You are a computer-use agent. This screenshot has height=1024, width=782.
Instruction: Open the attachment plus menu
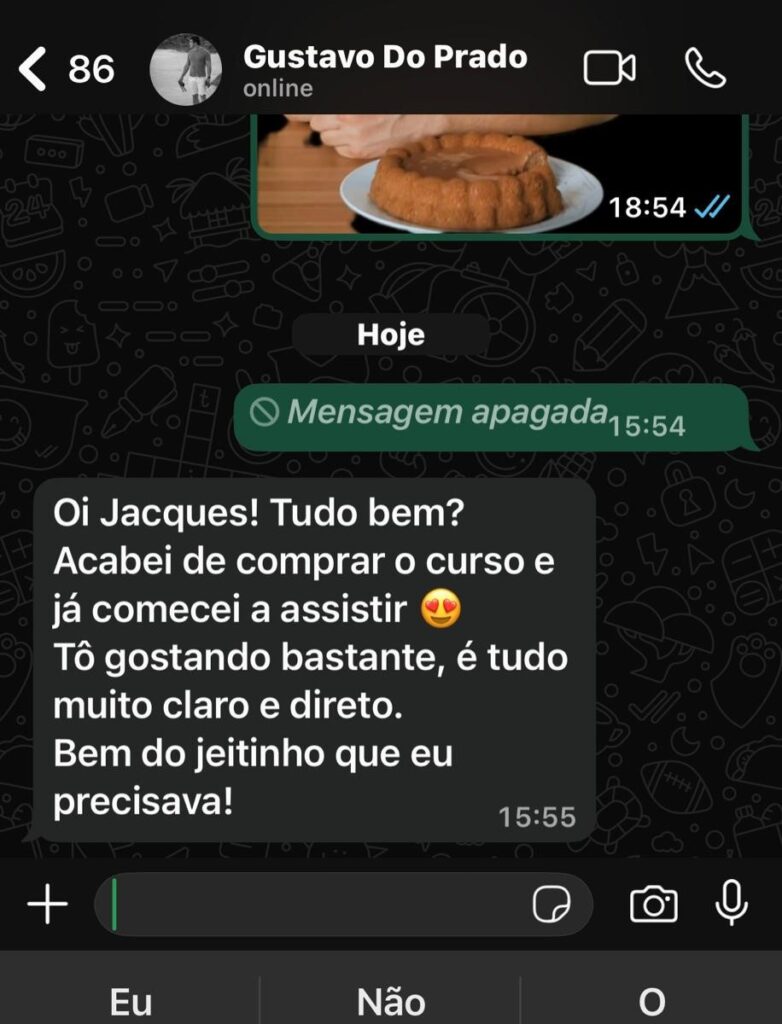pos(47,905)
